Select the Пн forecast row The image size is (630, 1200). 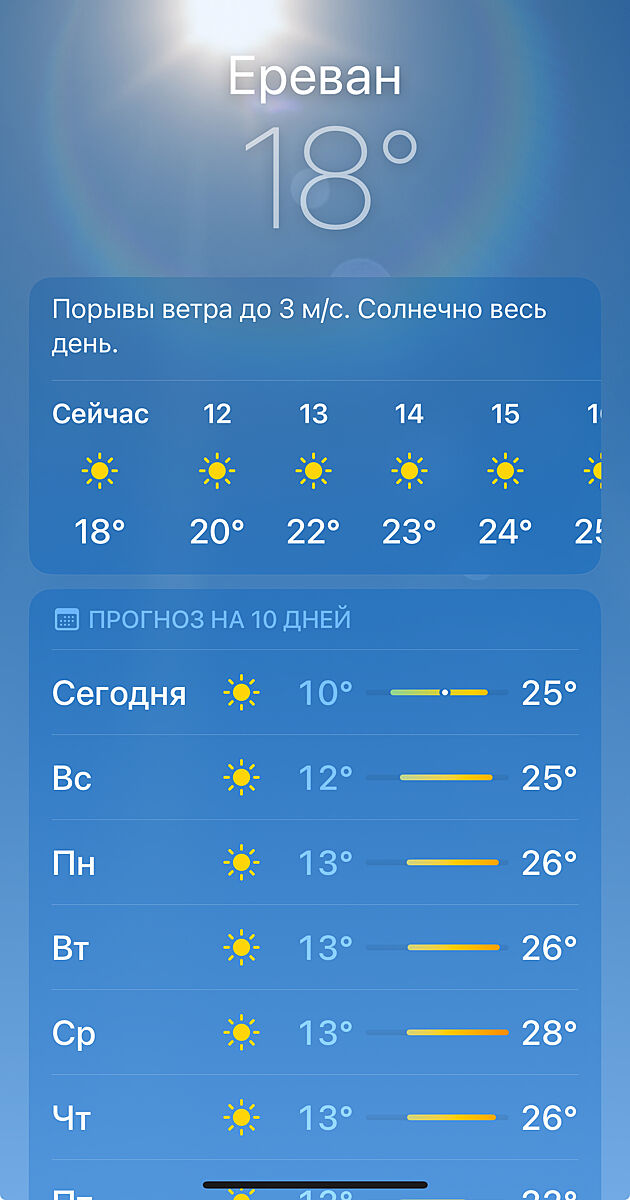click(x=314, y=862)
